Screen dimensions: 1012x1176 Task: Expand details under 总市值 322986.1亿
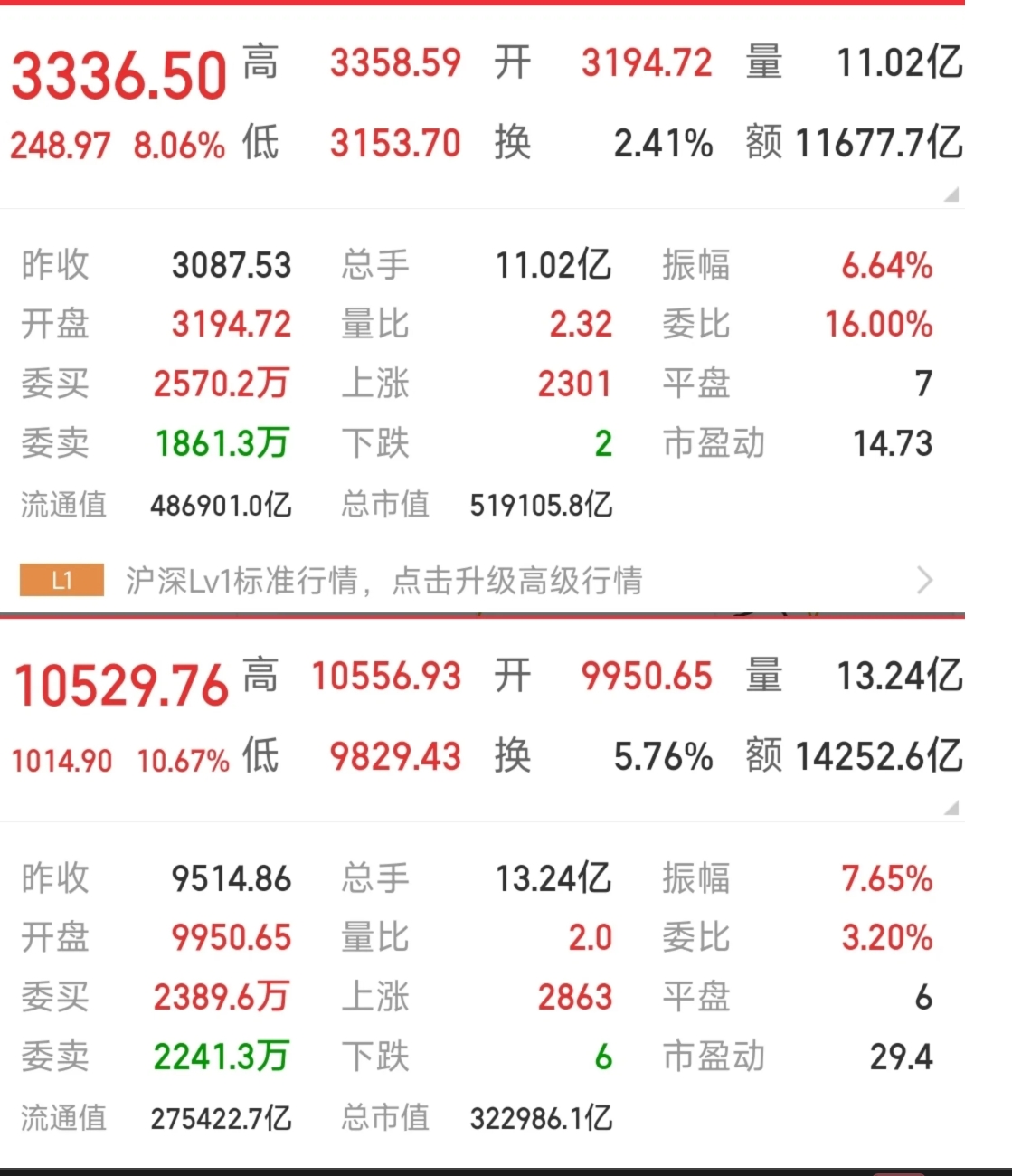tap(542, 1120)
